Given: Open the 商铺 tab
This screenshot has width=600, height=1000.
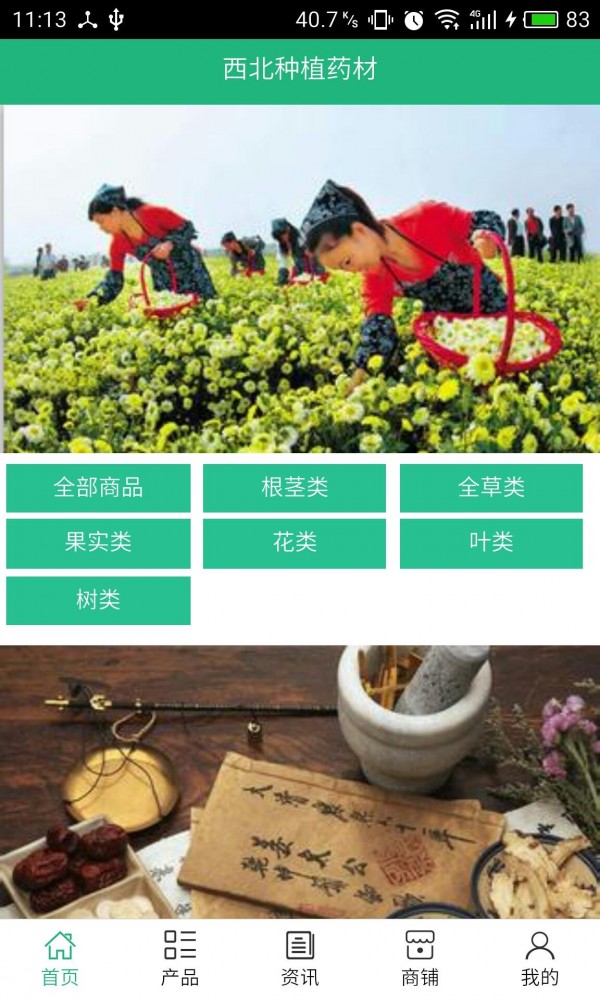Looking at the screenshot, I should (420, 958).
